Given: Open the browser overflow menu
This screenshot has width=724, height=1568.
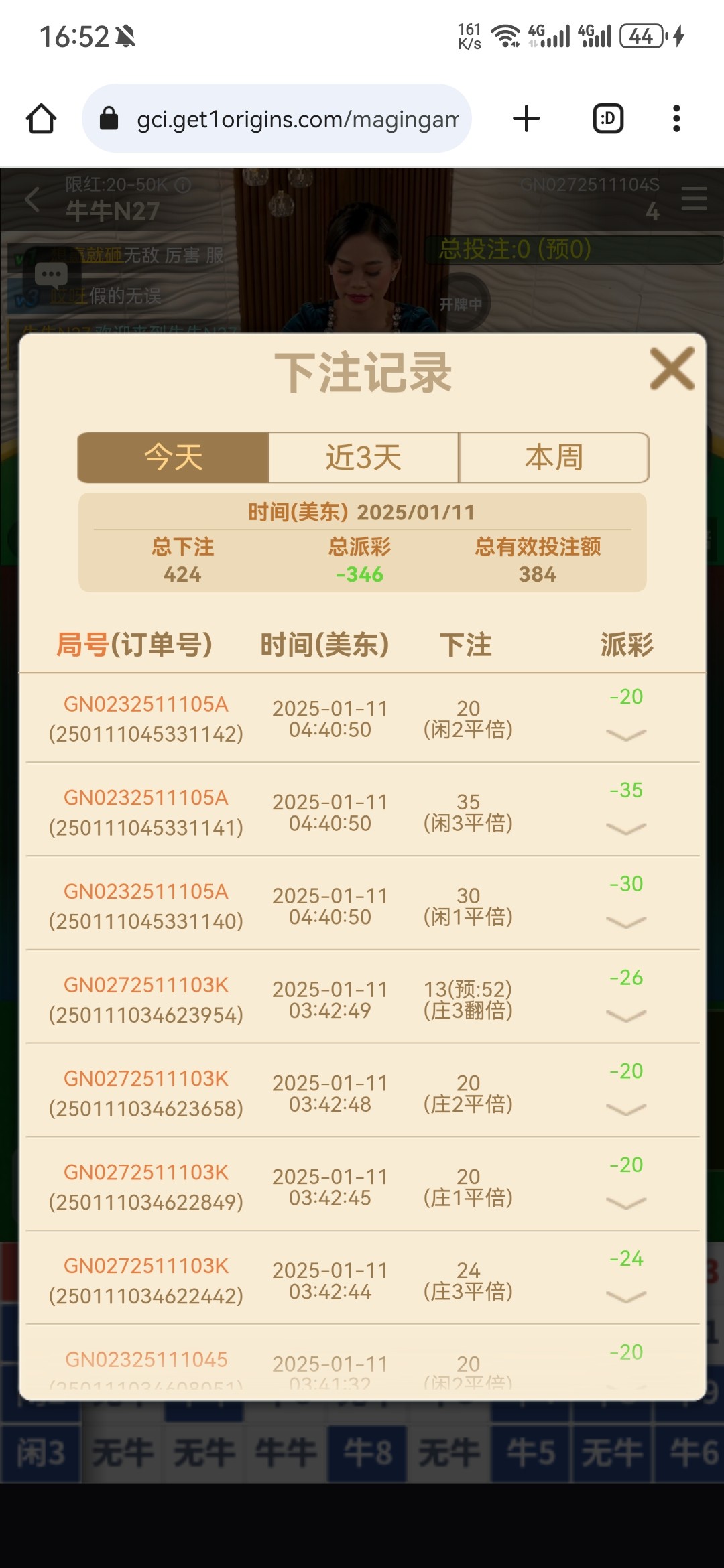Looking at the screenshot, I should pos(676,119).
